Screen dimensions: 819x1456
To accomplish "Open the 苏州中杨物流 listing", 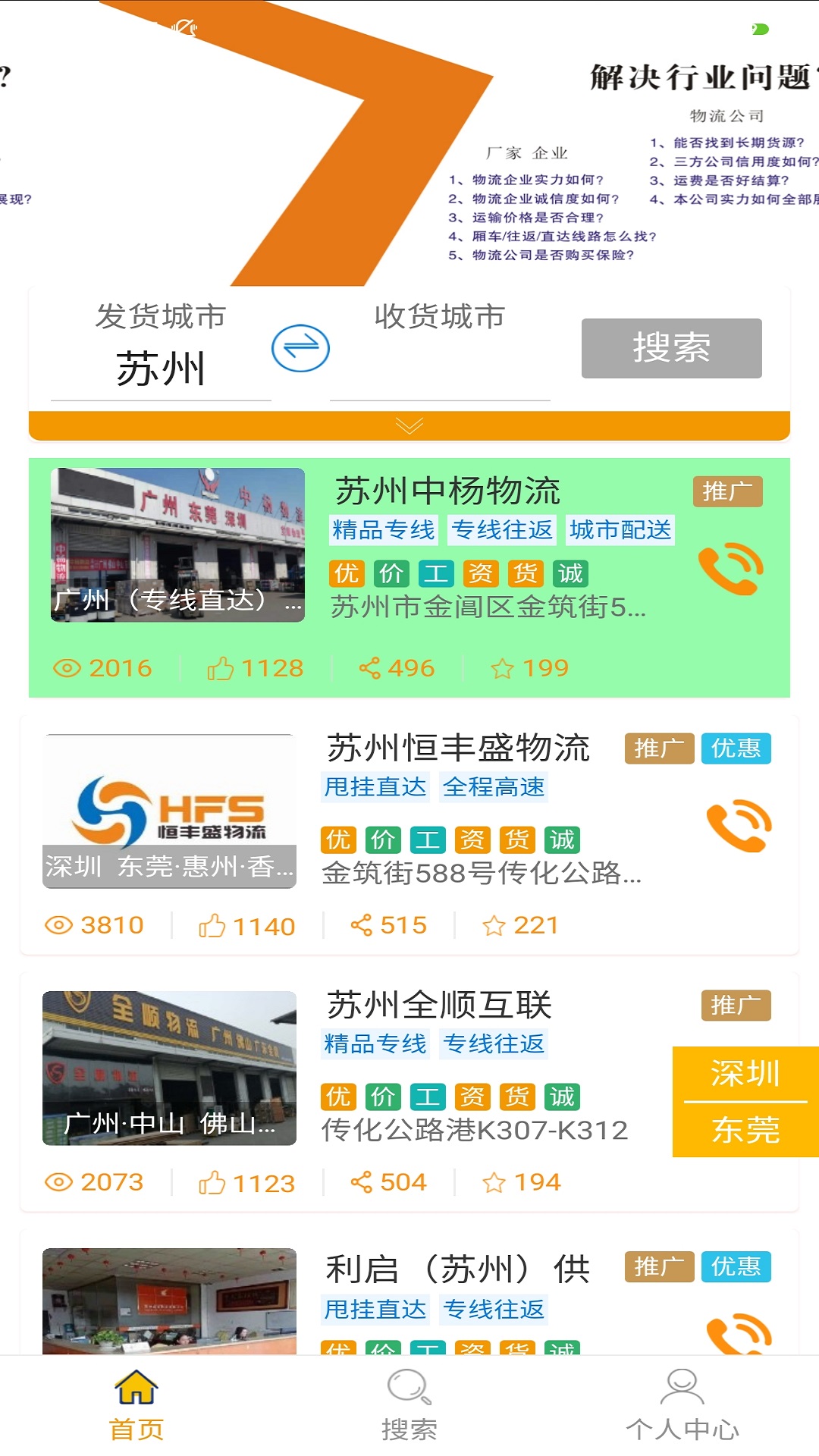I will pyautogui.click(x=447, y=491).
